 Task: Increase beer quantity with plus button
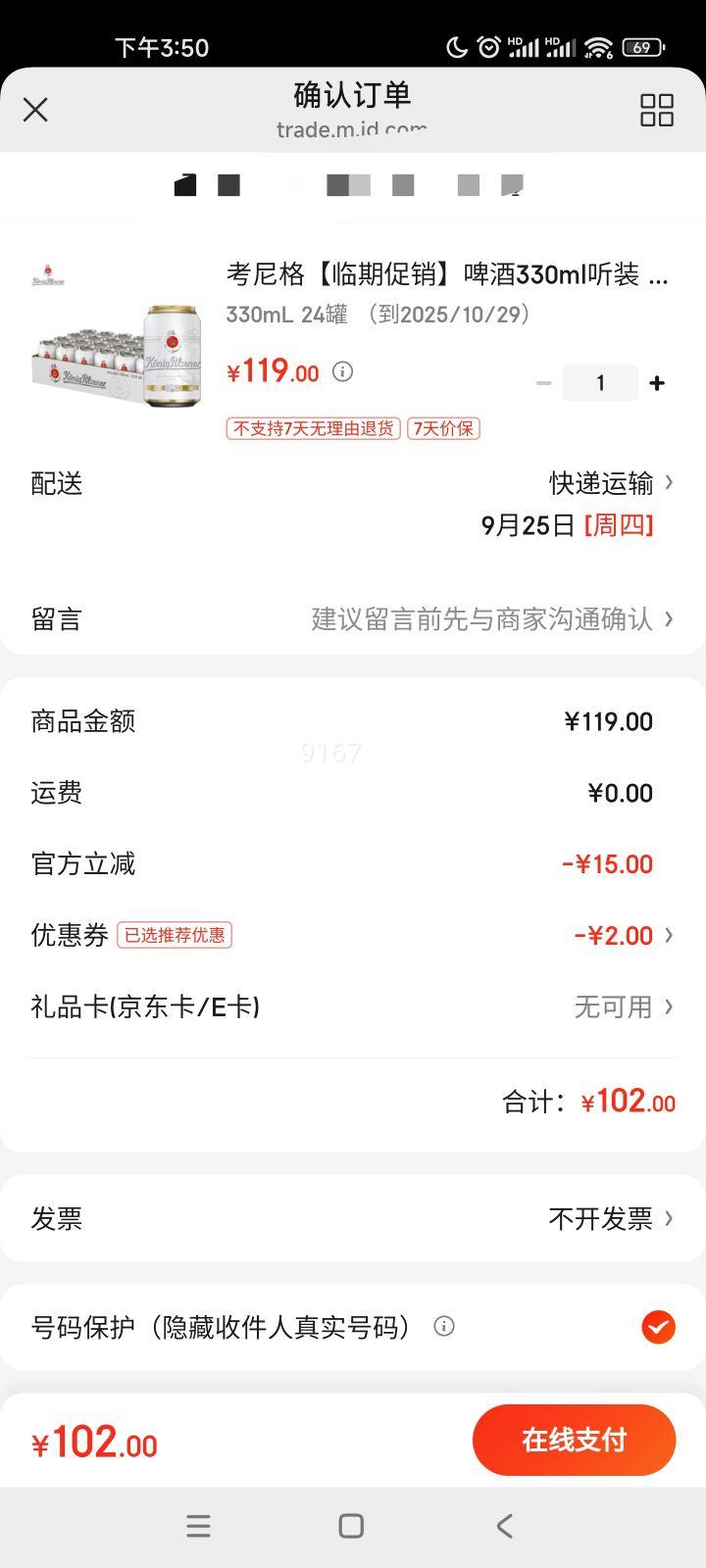657,383
